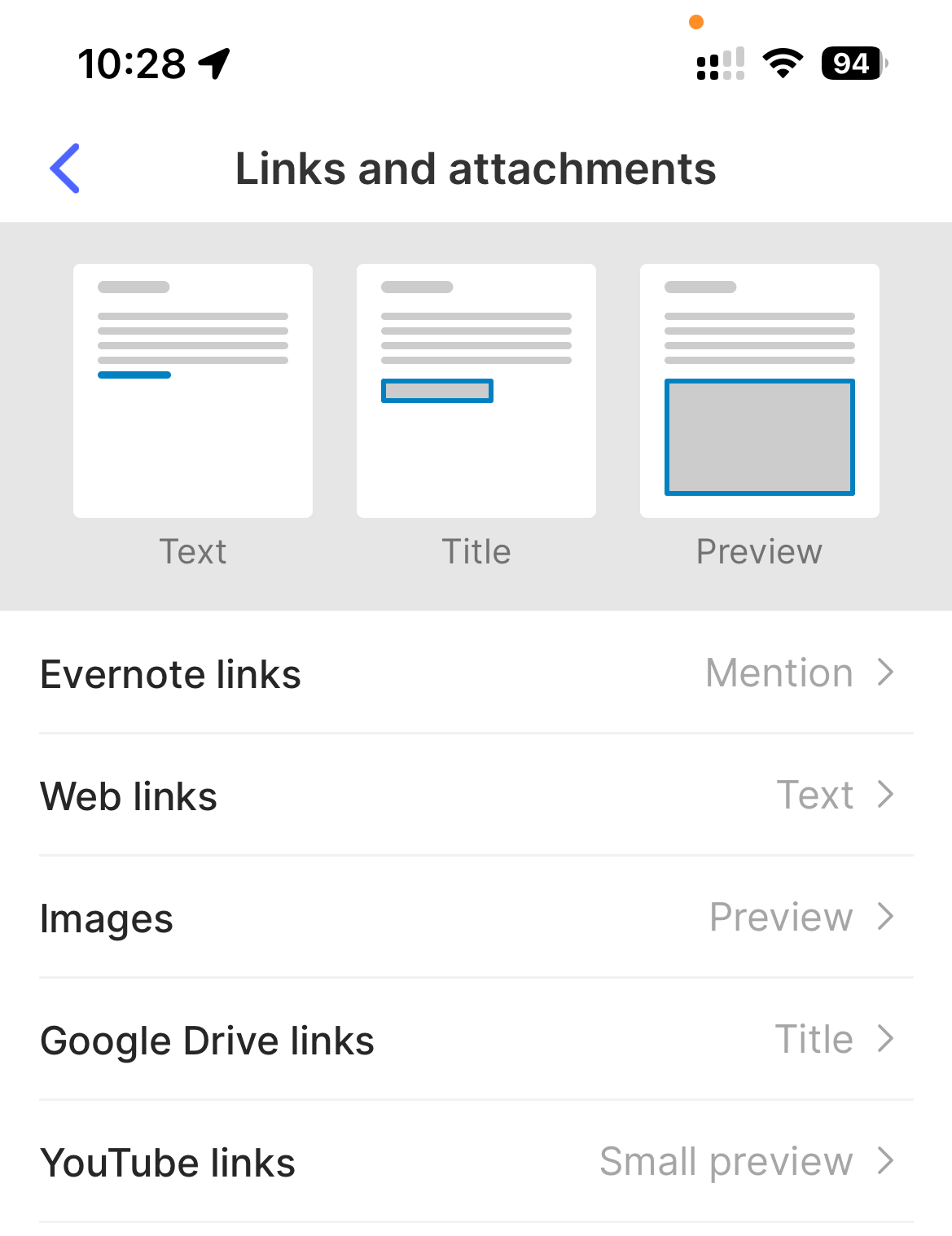Go back from Links and attachments
This screenshot has height=1236, width=952.
(x=65, y=169)
